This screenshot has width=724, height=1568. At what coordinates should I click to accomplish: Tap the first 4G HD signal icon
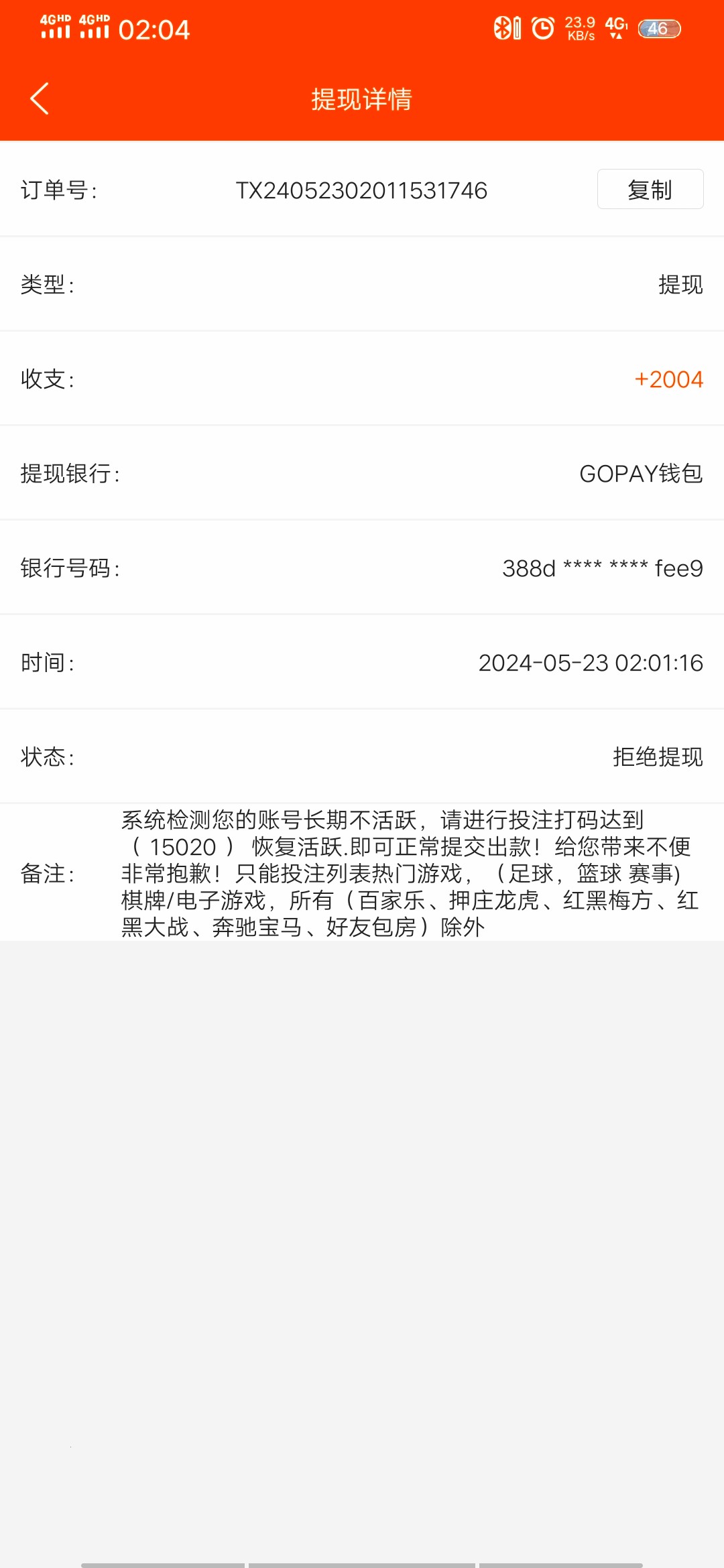(55, 27)
